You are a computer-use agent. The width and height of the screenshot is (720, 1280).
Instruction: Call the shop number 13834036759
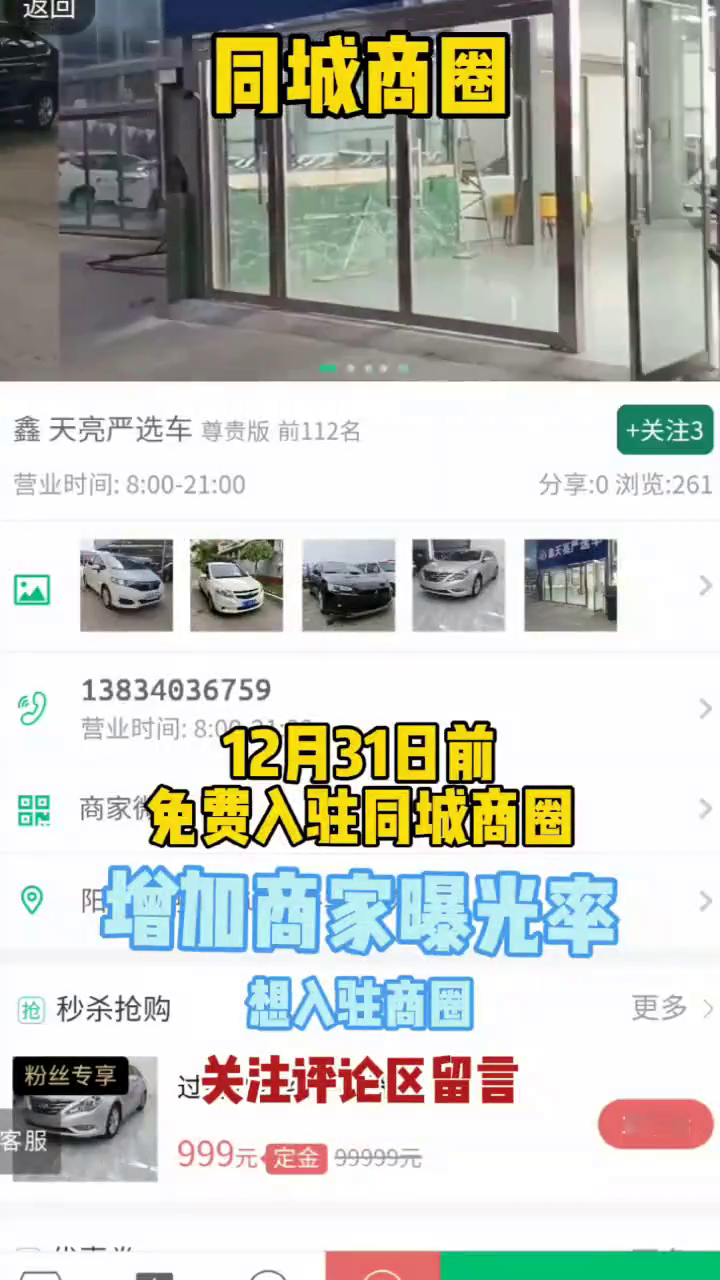176,691
